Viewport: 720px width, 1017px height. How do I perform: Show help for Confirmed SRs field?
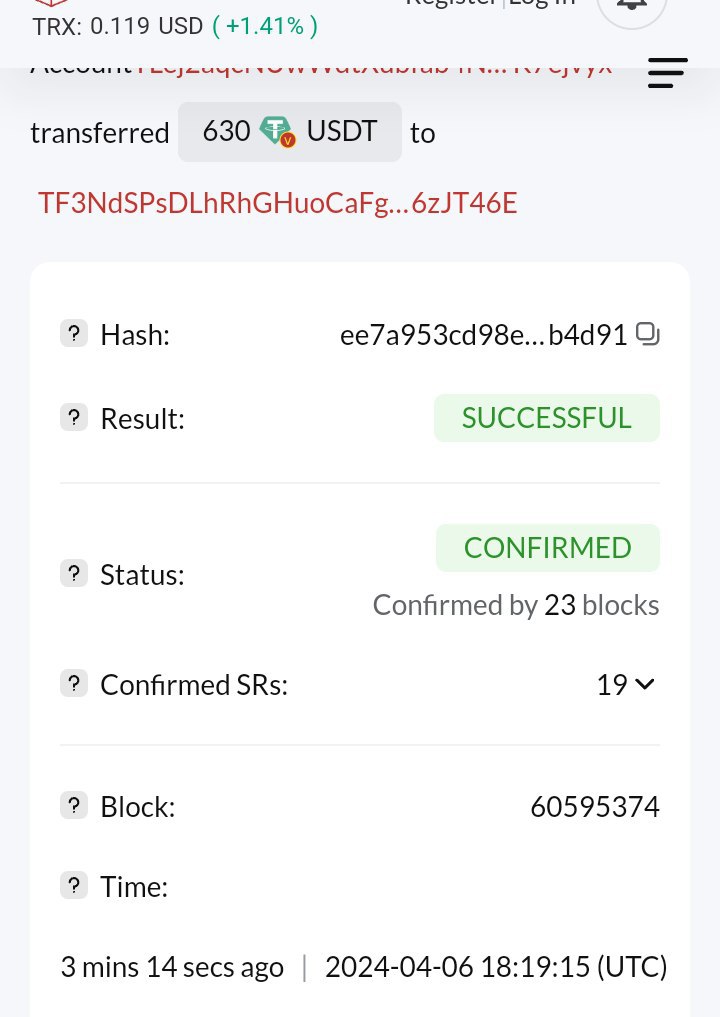(x=73, y=684)
